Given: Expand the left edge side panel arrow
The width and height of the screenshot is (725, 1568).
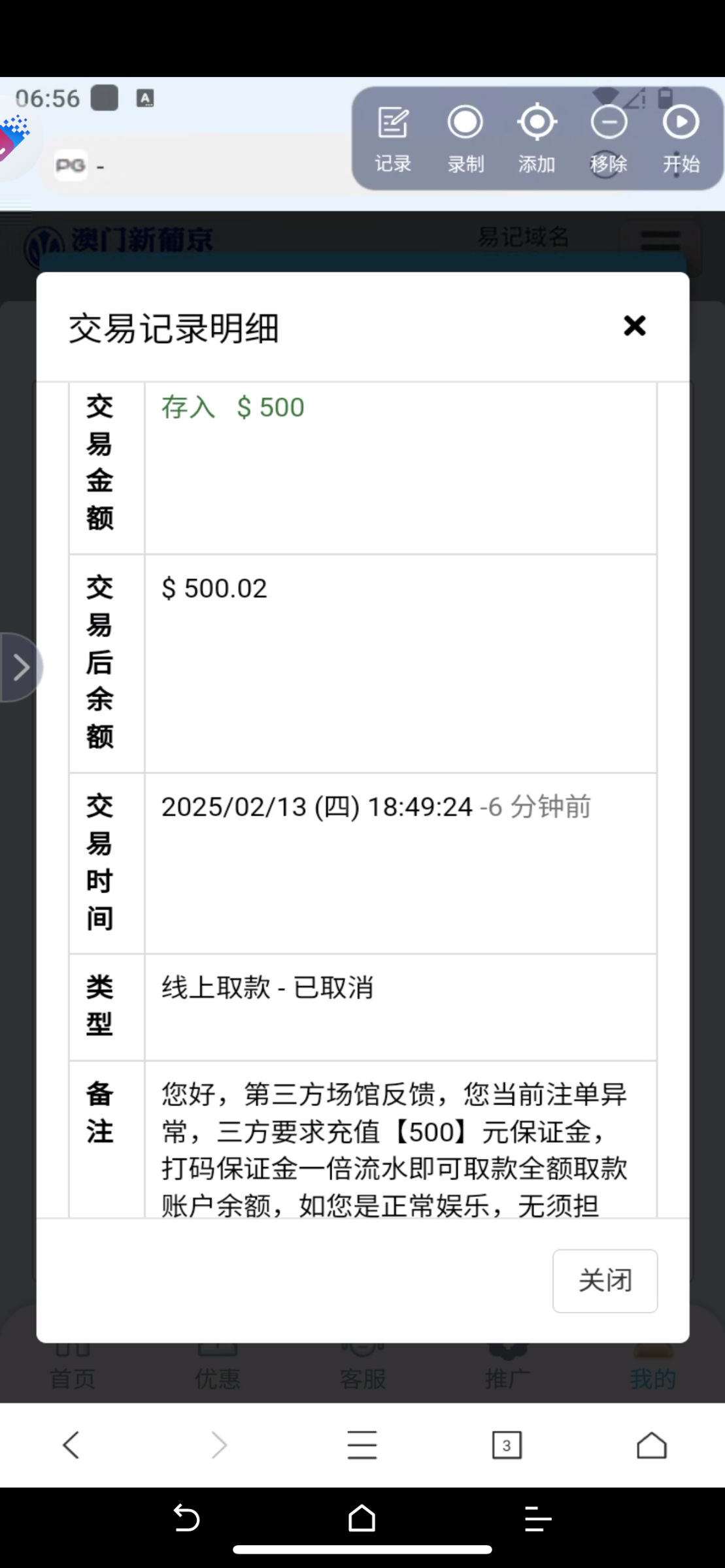Looking at the screenshot, I should (x=20, y=666).
